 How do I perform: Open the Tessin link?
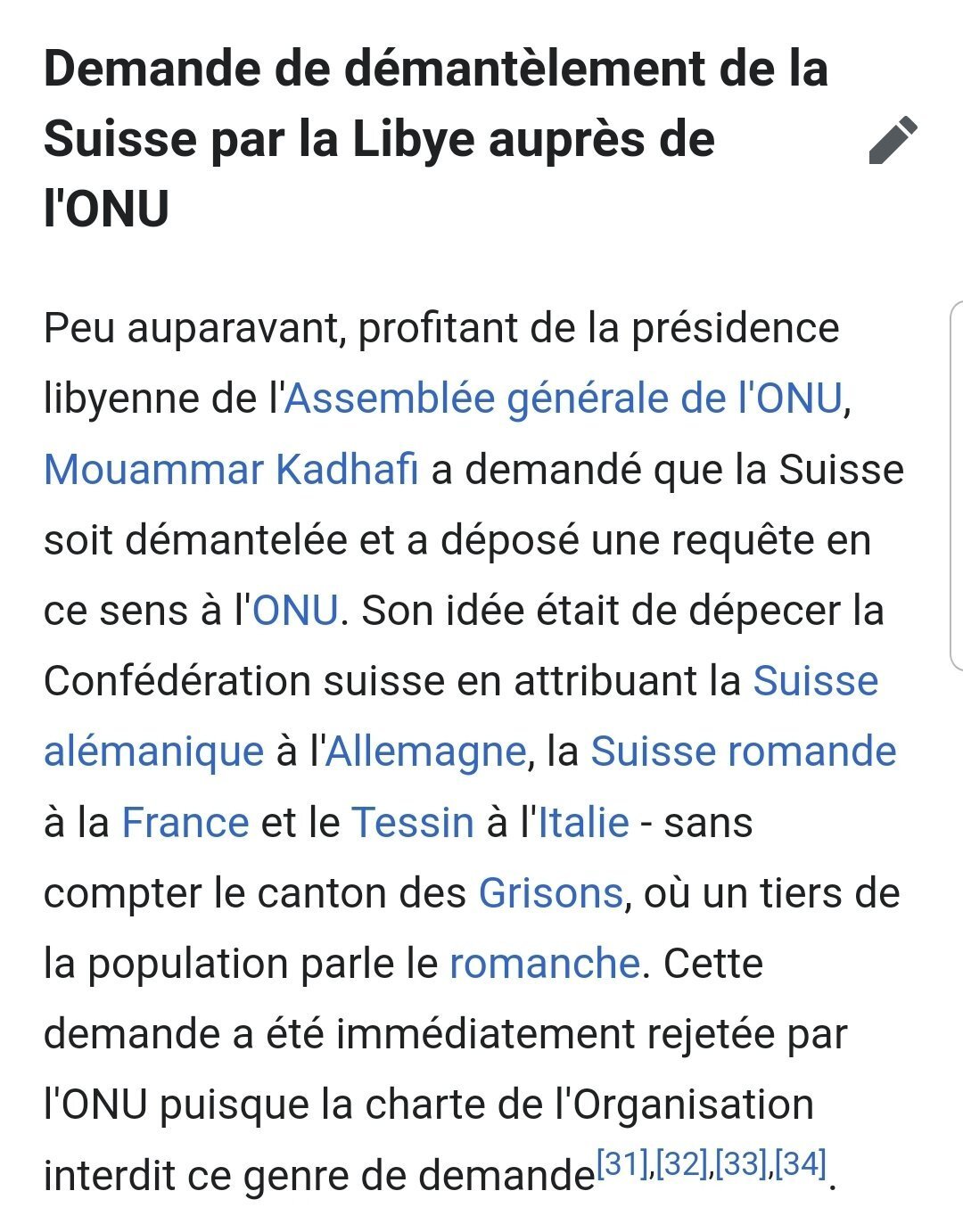click(413, 822)
